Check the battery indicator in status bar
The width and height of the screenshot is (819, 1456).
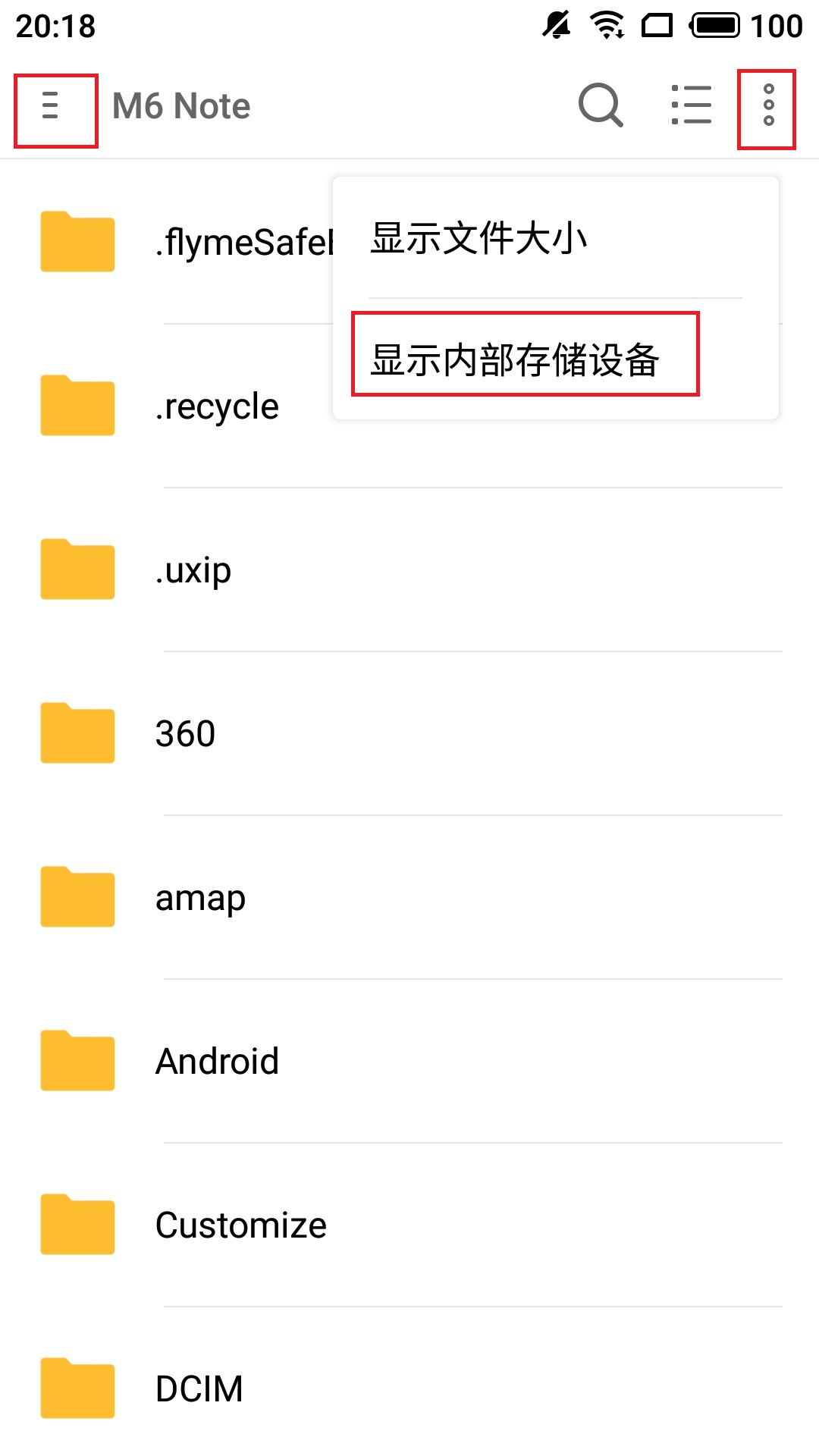coord(714,24)
